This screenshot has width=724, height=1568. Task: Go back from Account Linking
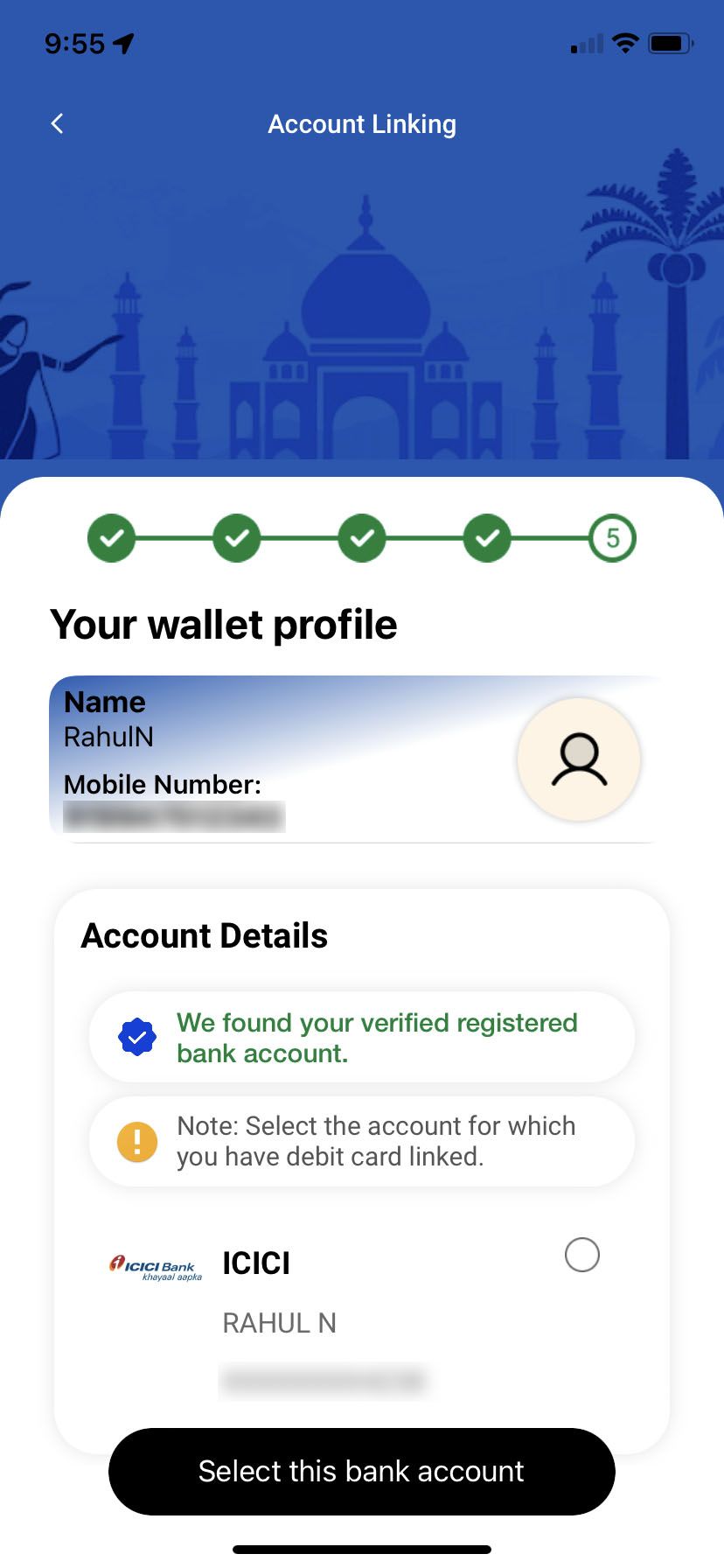(58, 123)
